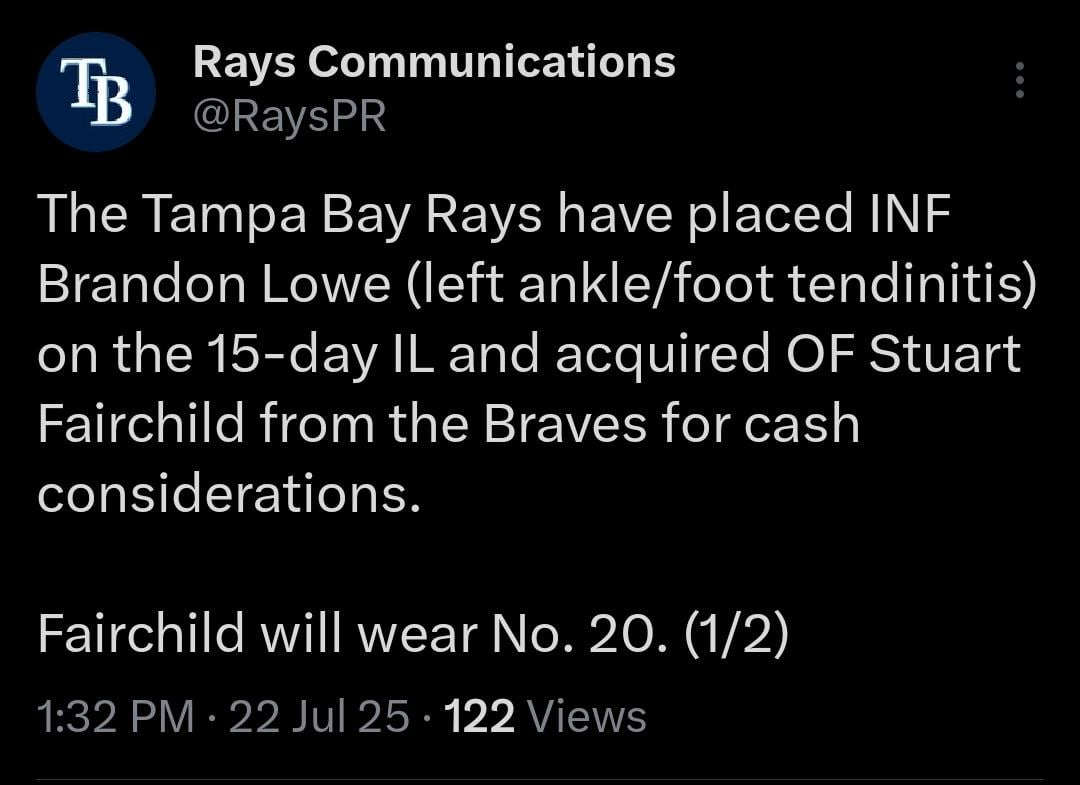View the 122 Views analytics
The image size is (1080, 785).
coord(544,717)
